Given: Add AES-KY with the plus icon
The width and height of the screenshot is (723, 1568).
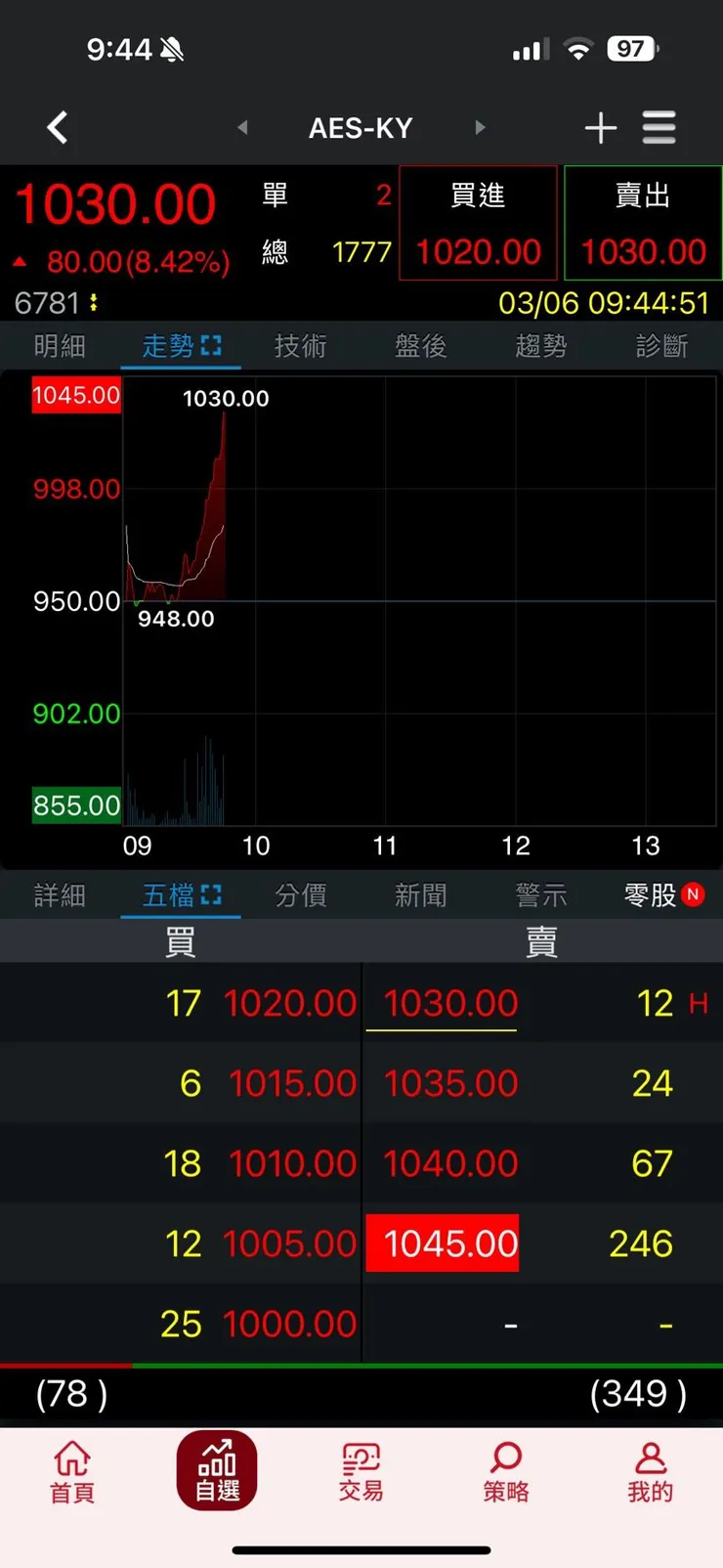Looking at the screenshot, I should pyautogui.click(x=600, y=127).
